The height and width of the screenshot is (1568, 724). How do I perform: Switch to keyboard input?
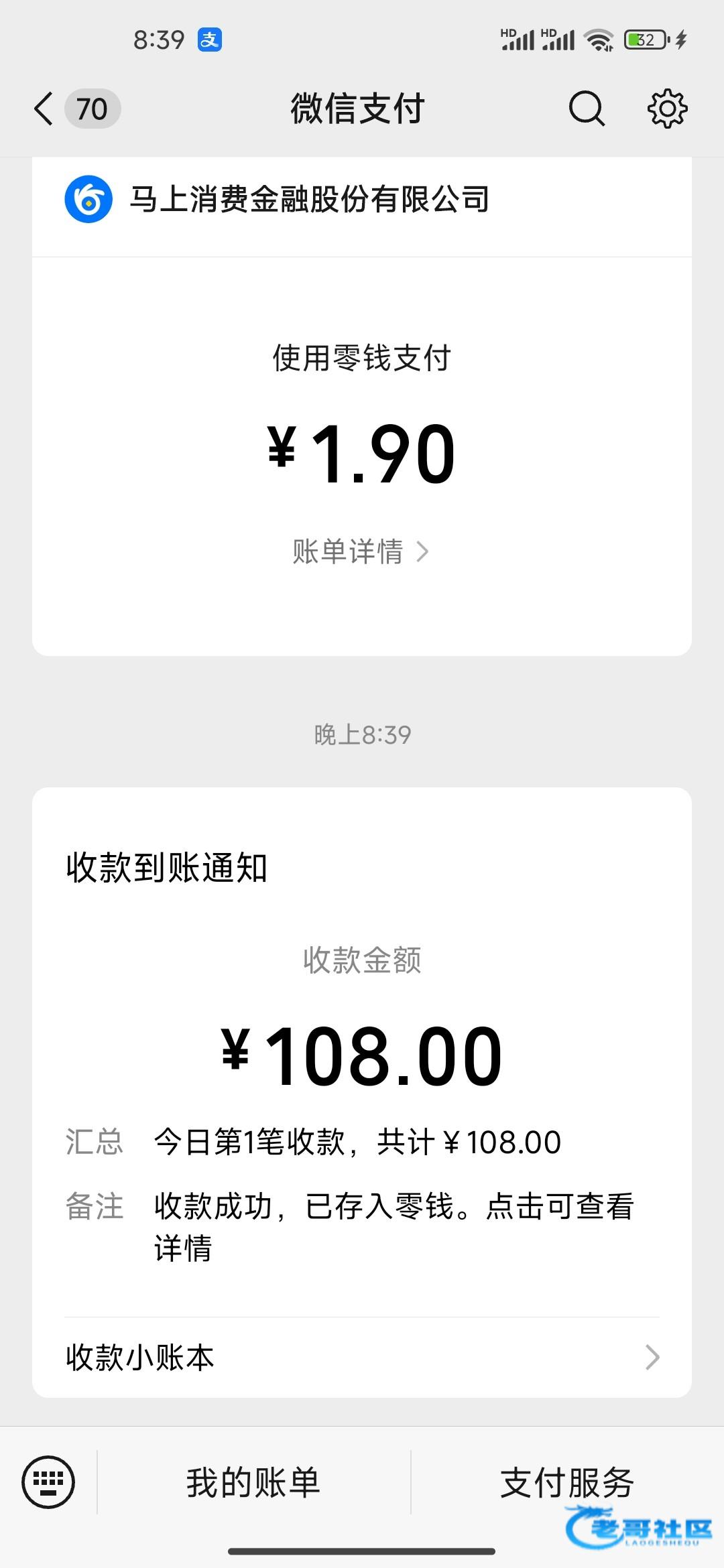tap(48, 1482)
